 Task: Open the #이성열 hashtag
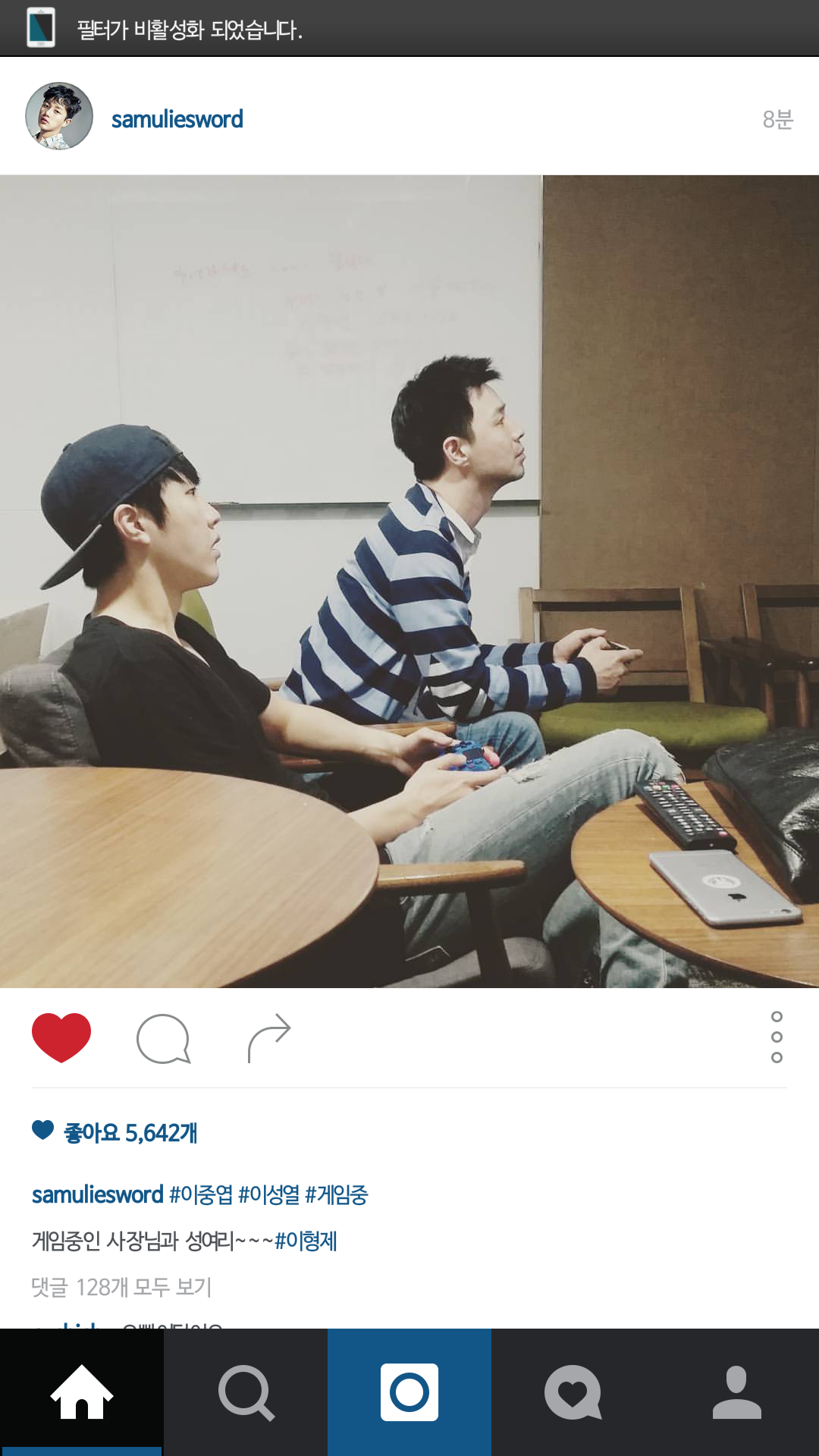269,1195
